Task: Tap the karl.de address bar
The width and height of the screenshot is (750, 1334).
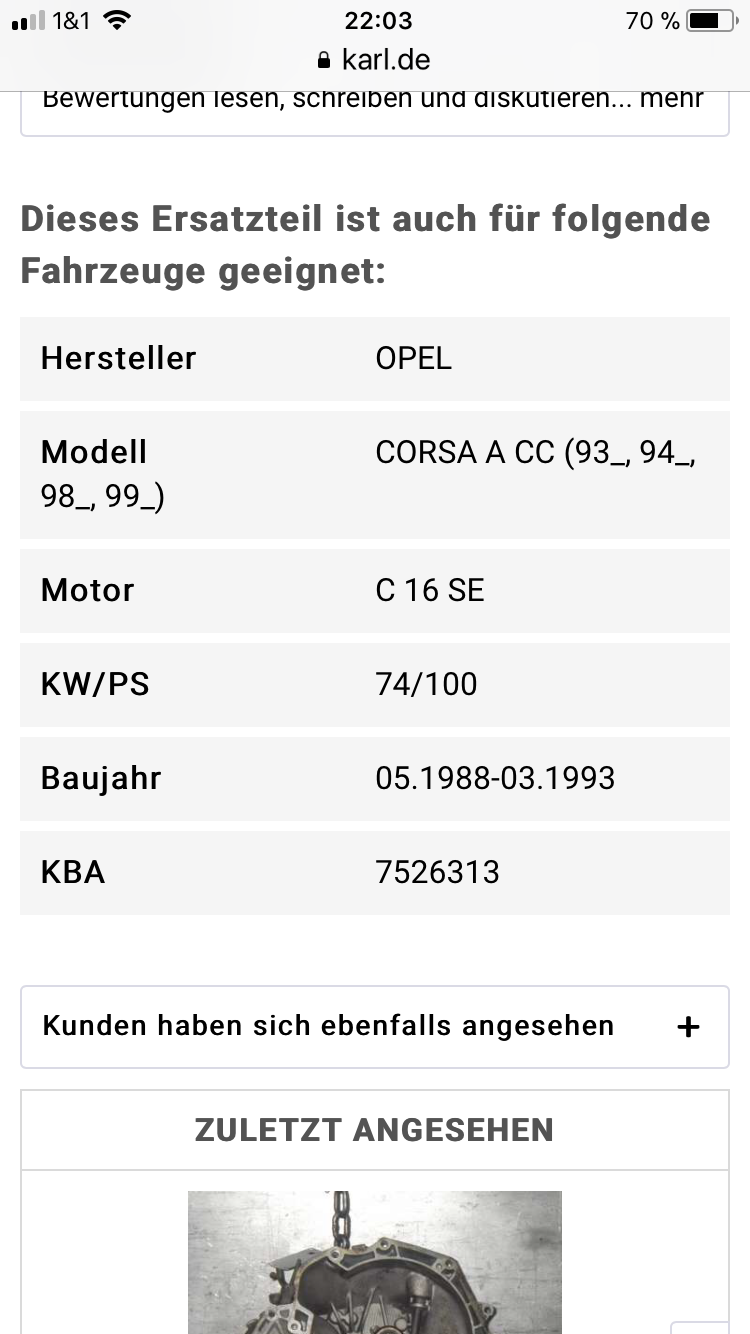Action: point(374,59)
